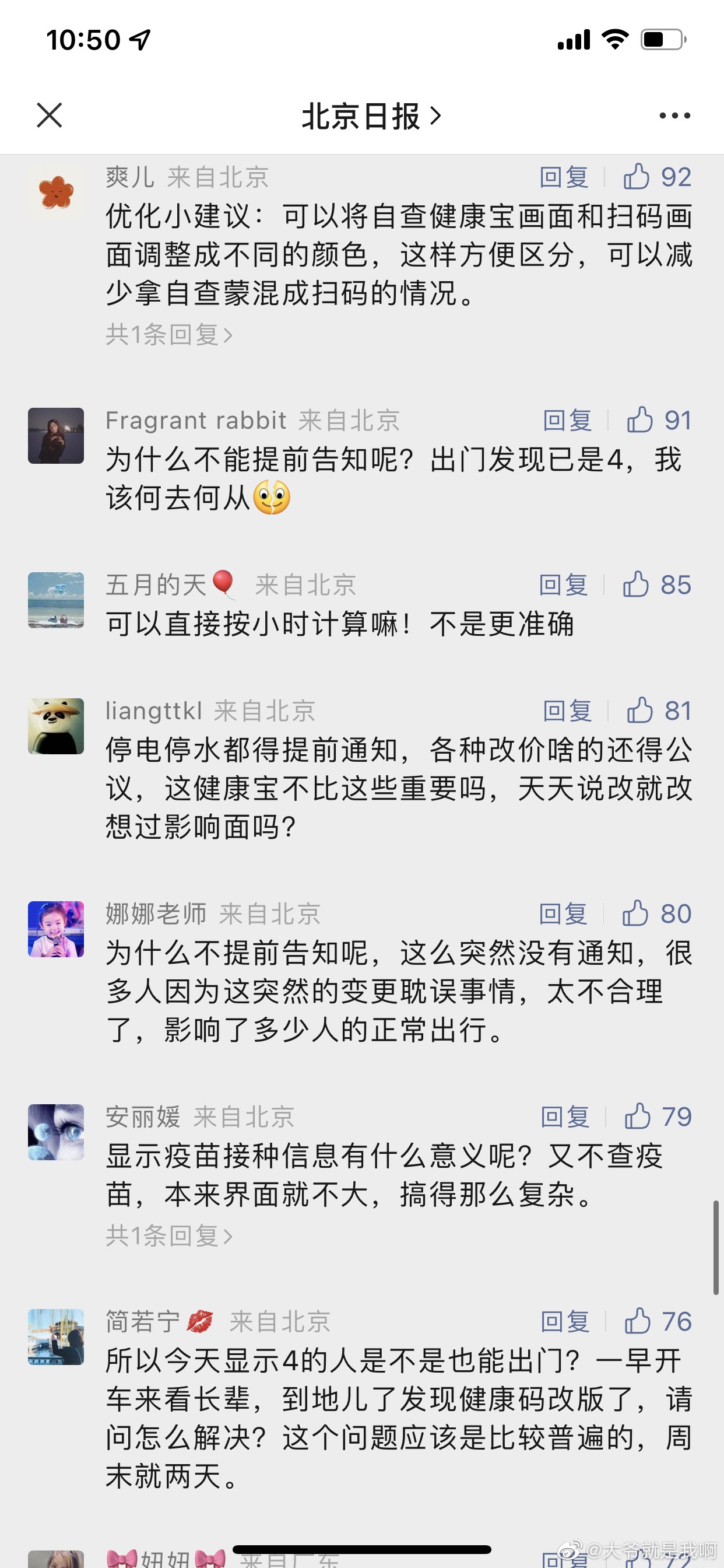Screen dimensions: 724x1568
Task: Reply to 简若宁's comment
Action: point(565,1321)
